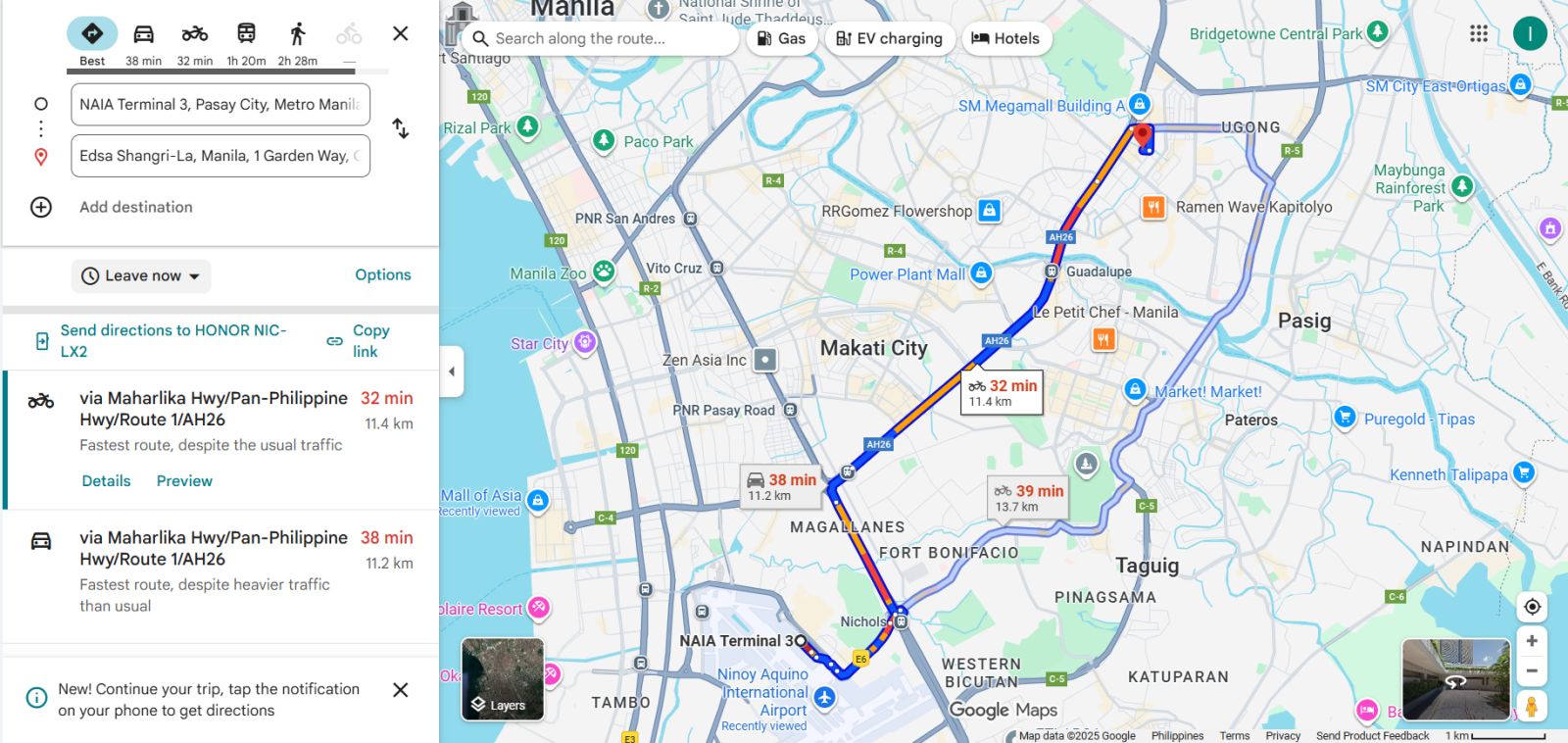Screen dimensions: 1568x743
Task: Edit the NAIA Terminal 3 starting point
Action: pos(220,105)
